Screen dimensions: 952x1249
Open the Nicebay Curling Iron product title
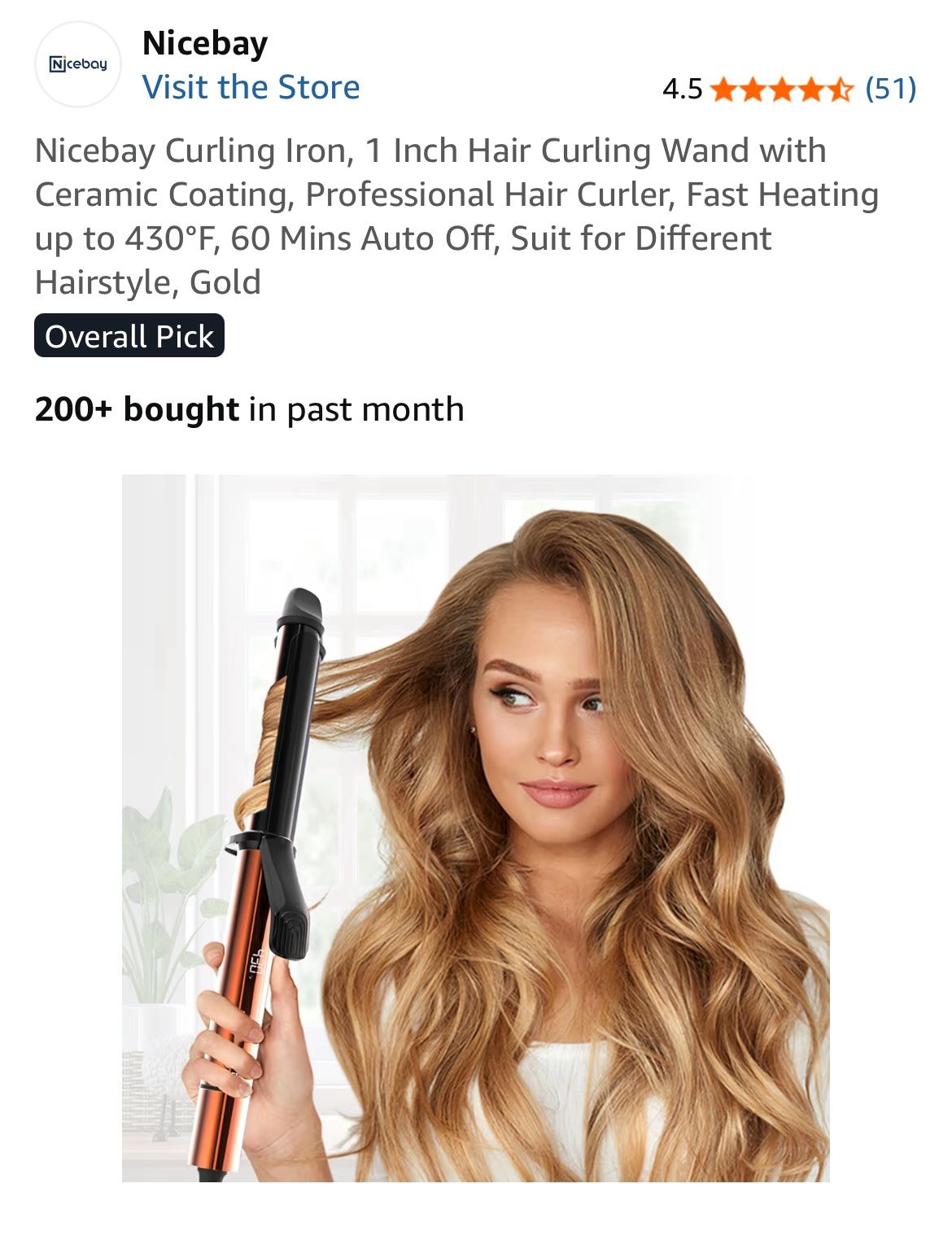click(456, 216)
